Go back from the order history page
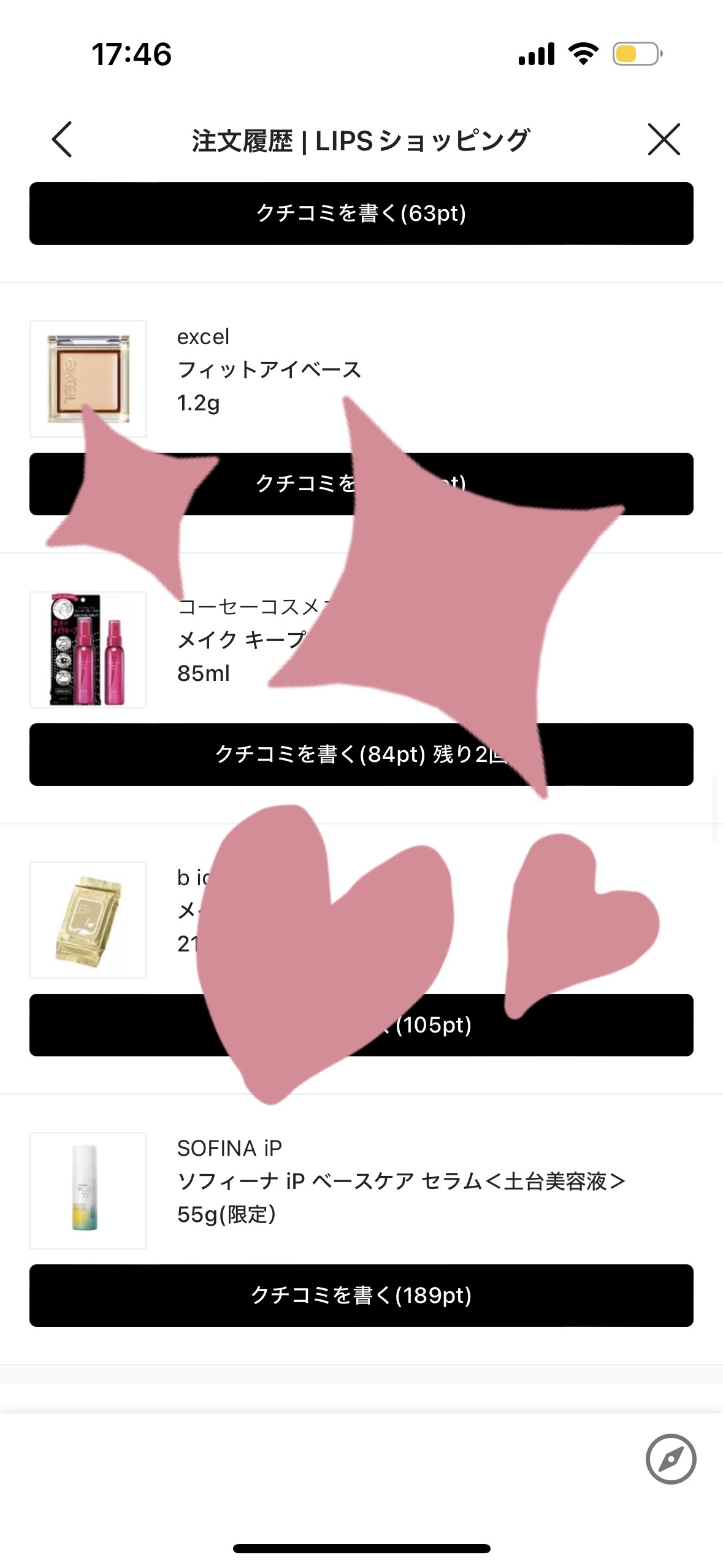 [62, 139]
